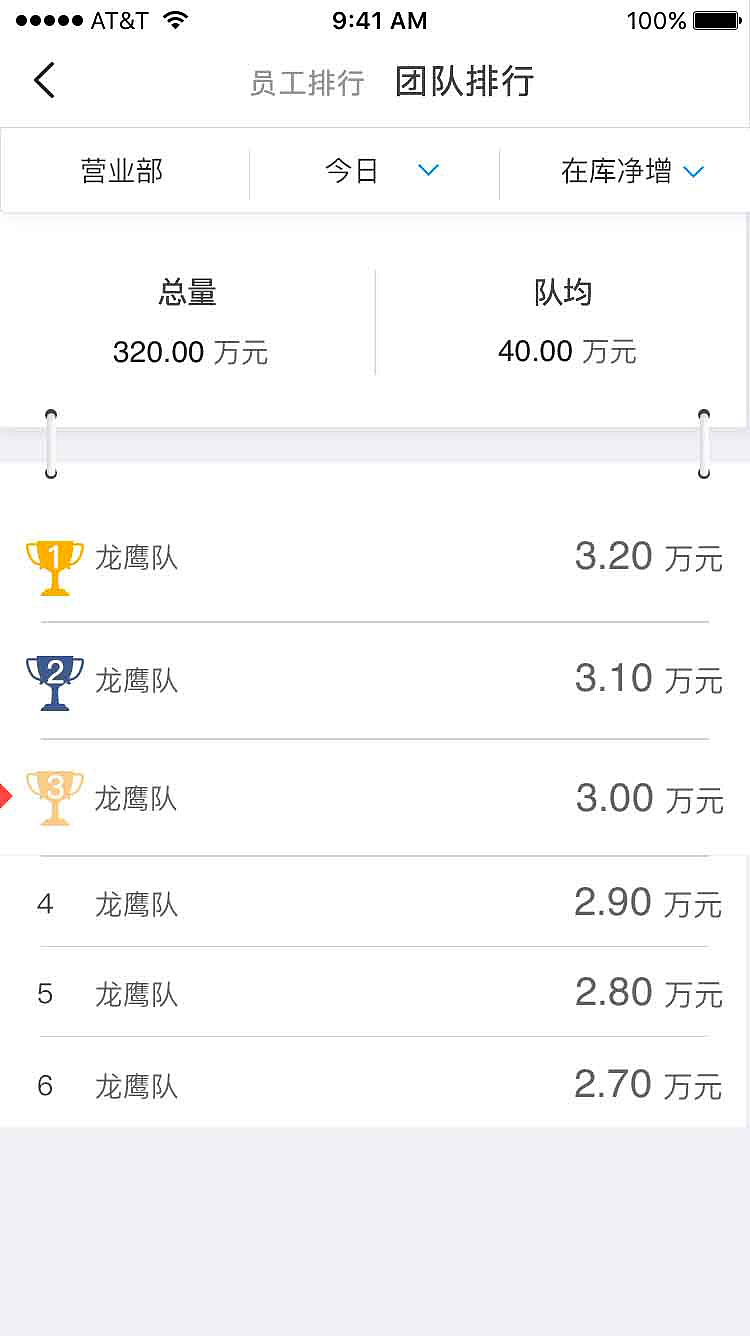Switch to the 员工排行 tab
The height and width of the screenshot is (1336, 750).
pyautogui.click(x=306, y=83)
